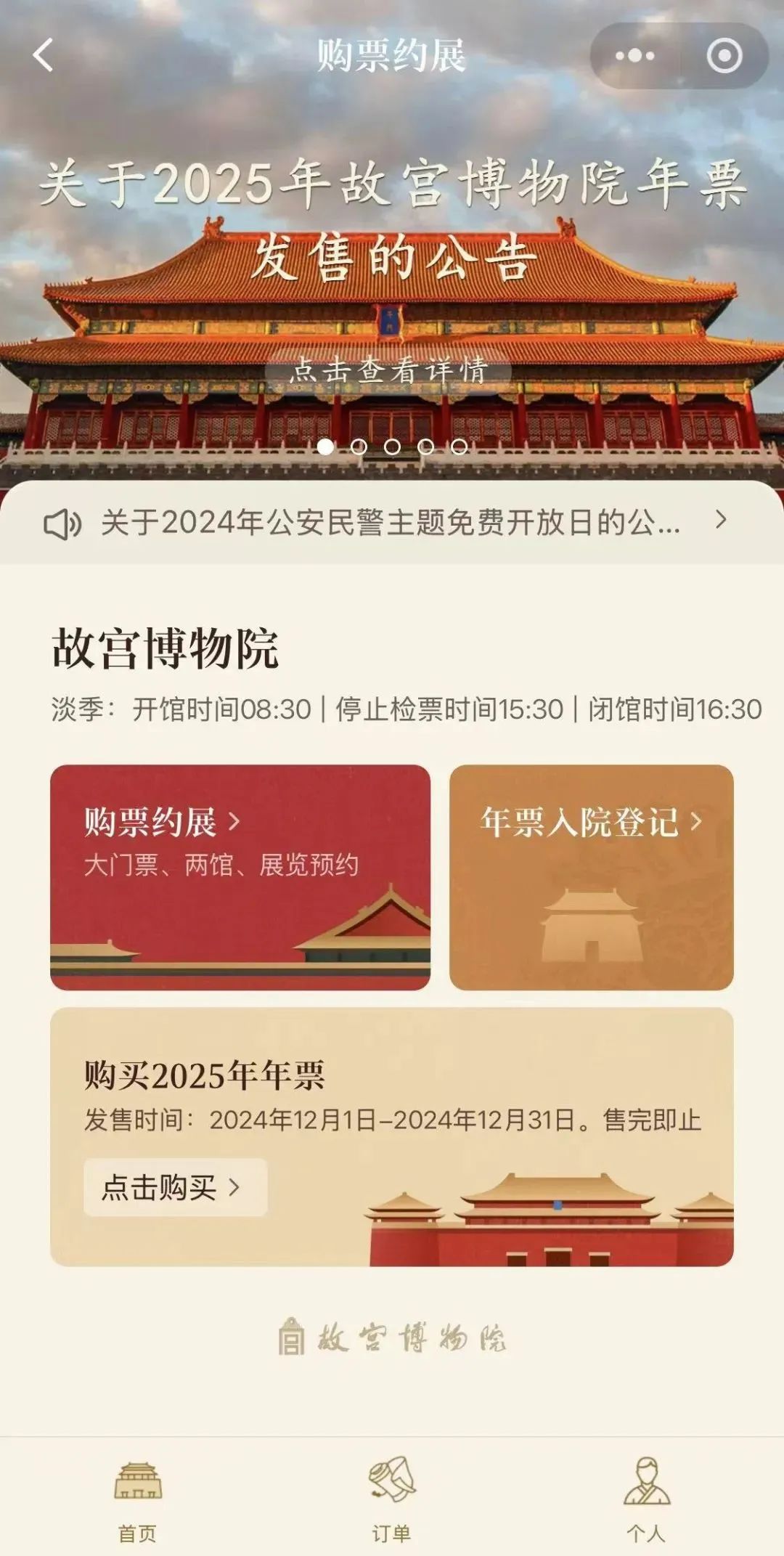The width and height of the screenshot is (784, 1556).
Task: Tap 点击查看详情 on the banner
Action: point(388,371)
